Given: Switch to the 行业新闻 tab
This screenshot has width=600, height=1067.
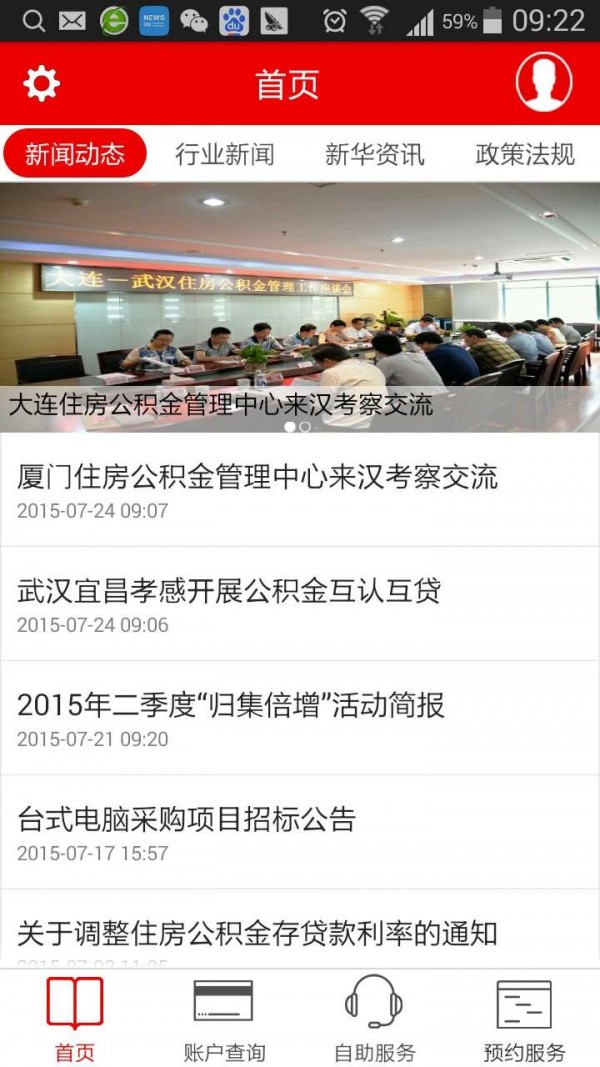Looking at the screenshot, I should pos(225,154).
